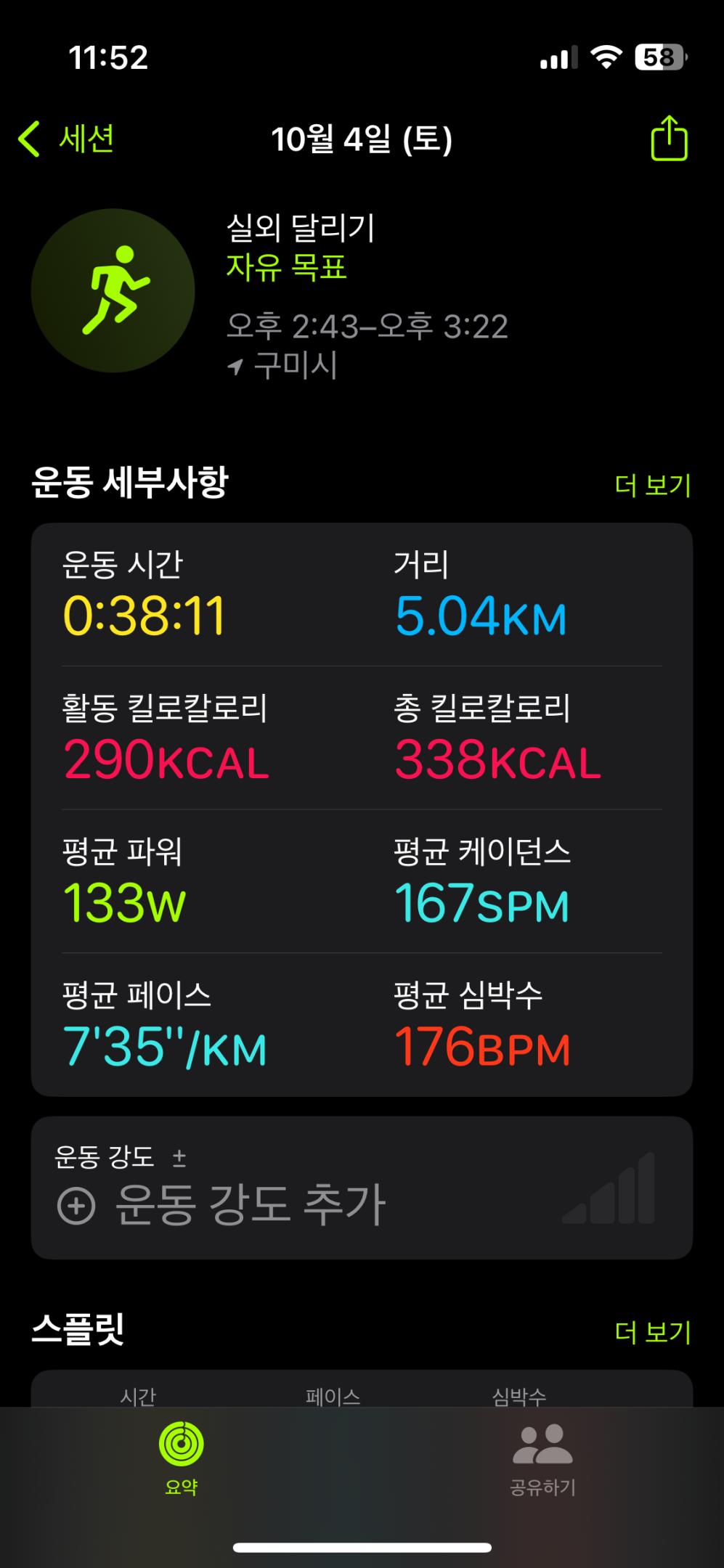Go back to 세션 list
The width and height of the screenshot is (724, 1568).
coord(67,139)
